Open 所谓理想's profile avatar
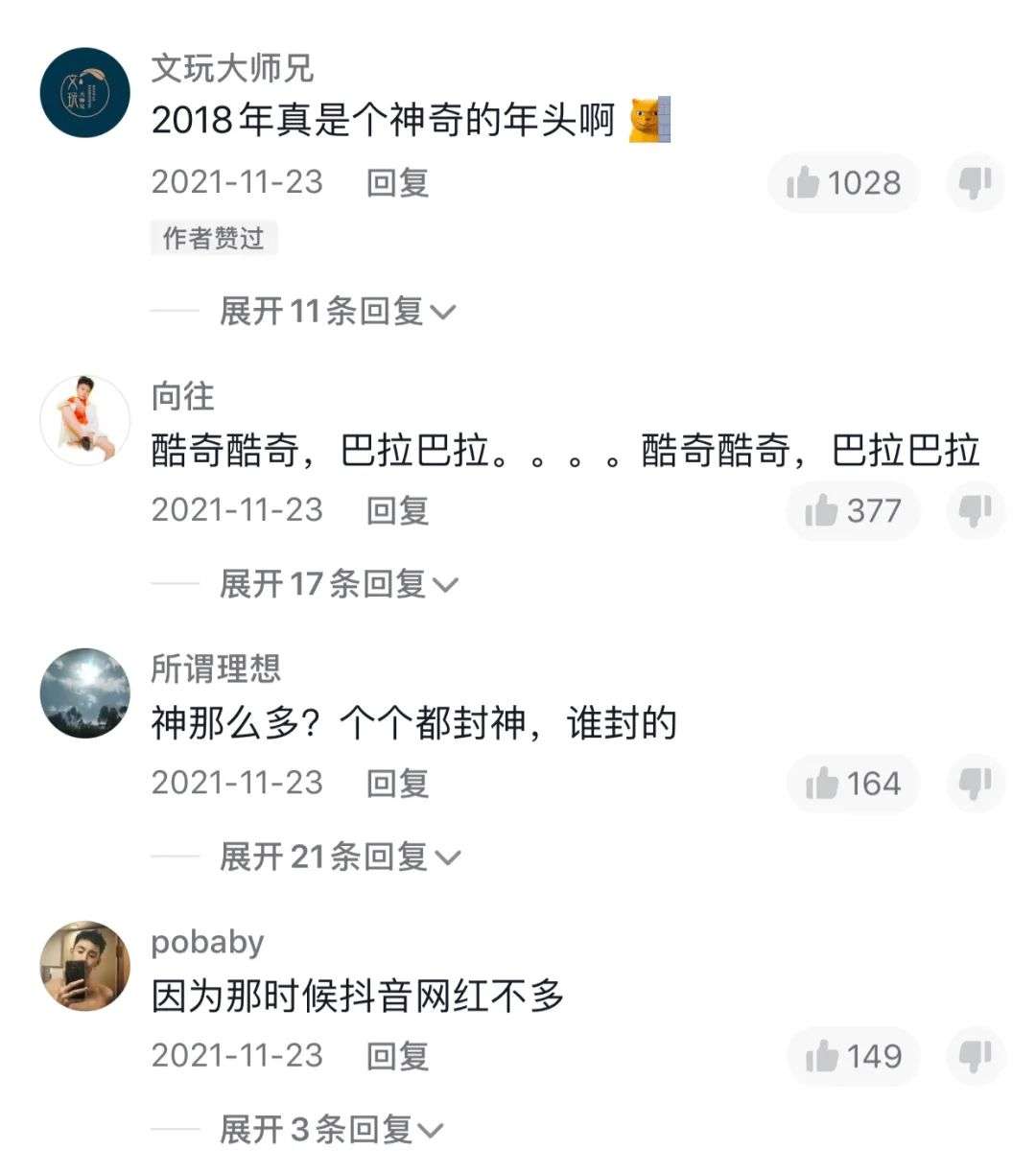 [x=84, y=693]
